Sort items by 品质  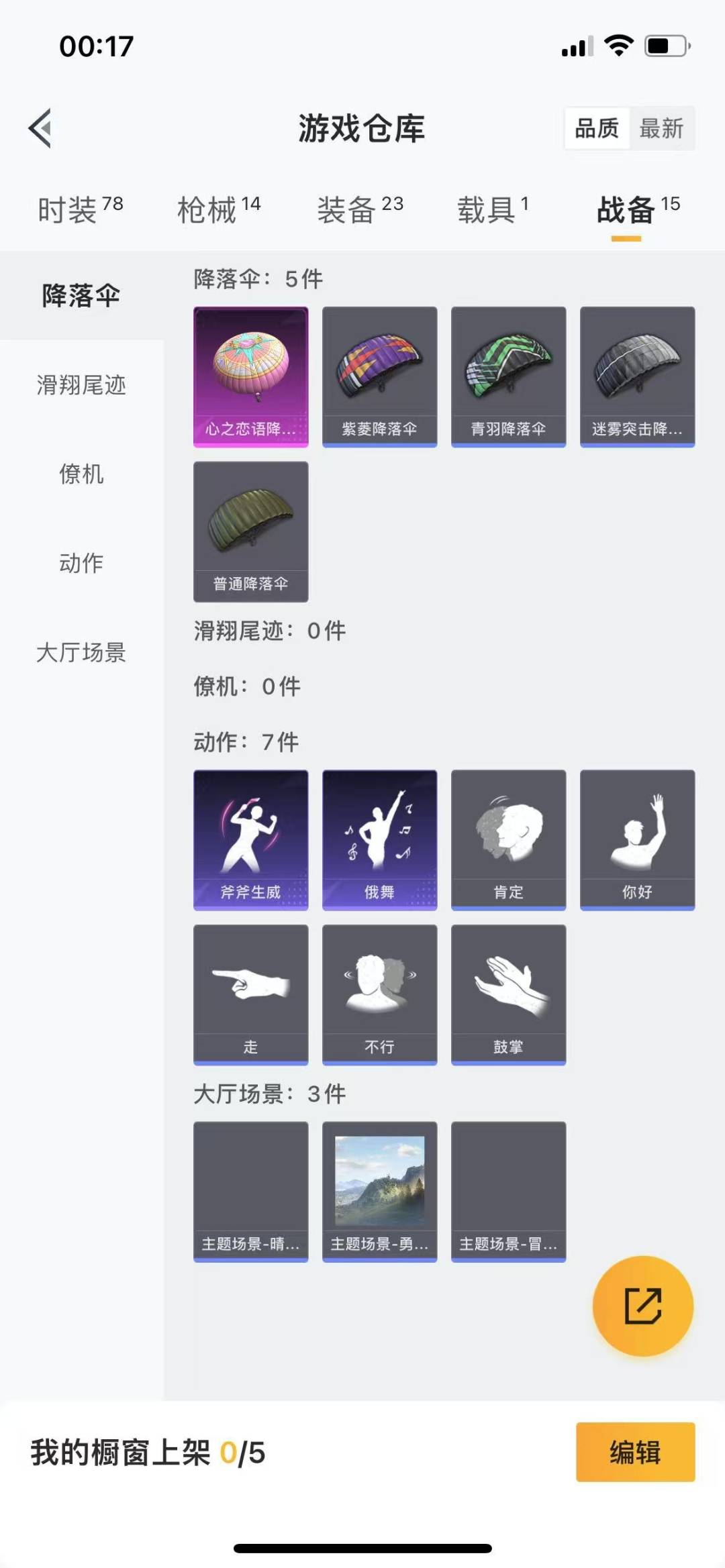click(x=597, y=128)
